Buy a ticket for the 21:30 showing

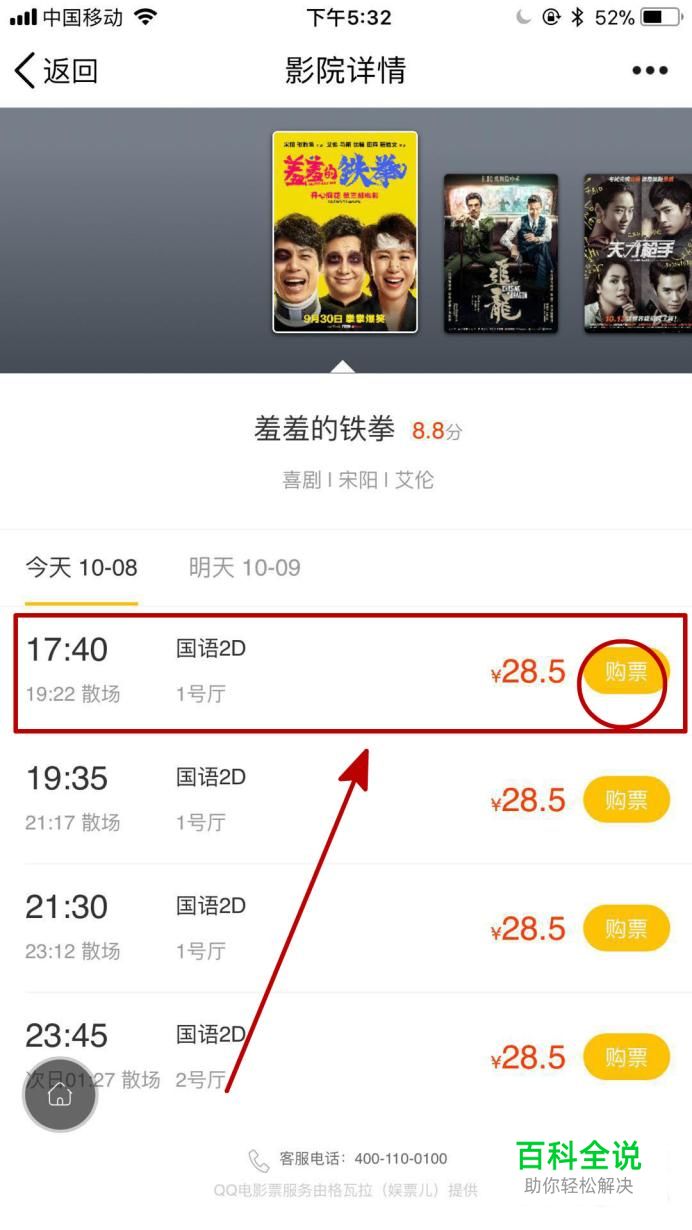(x=626, y=929)
